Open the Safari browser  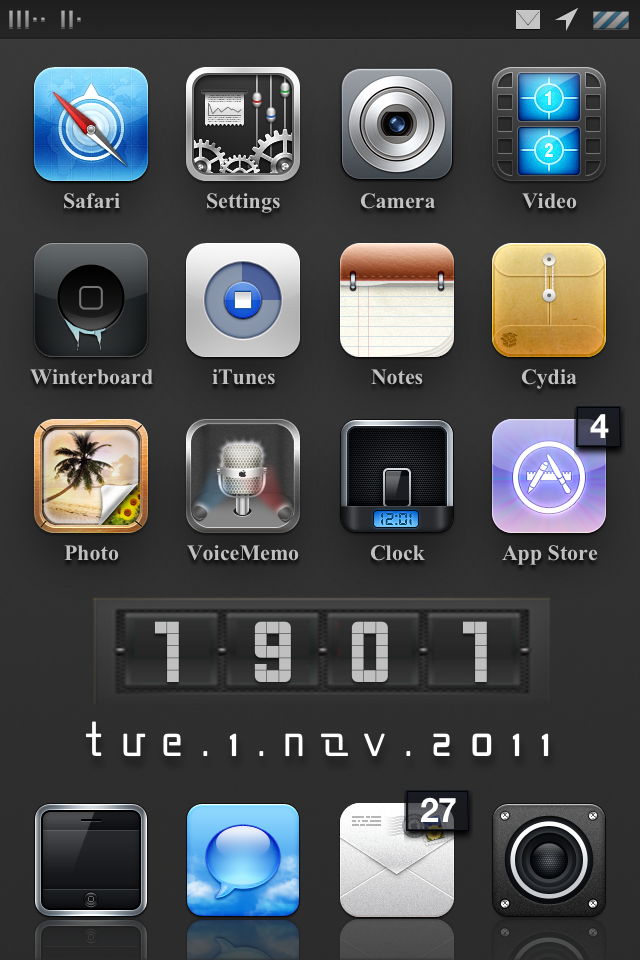click(x=91, y=124)
